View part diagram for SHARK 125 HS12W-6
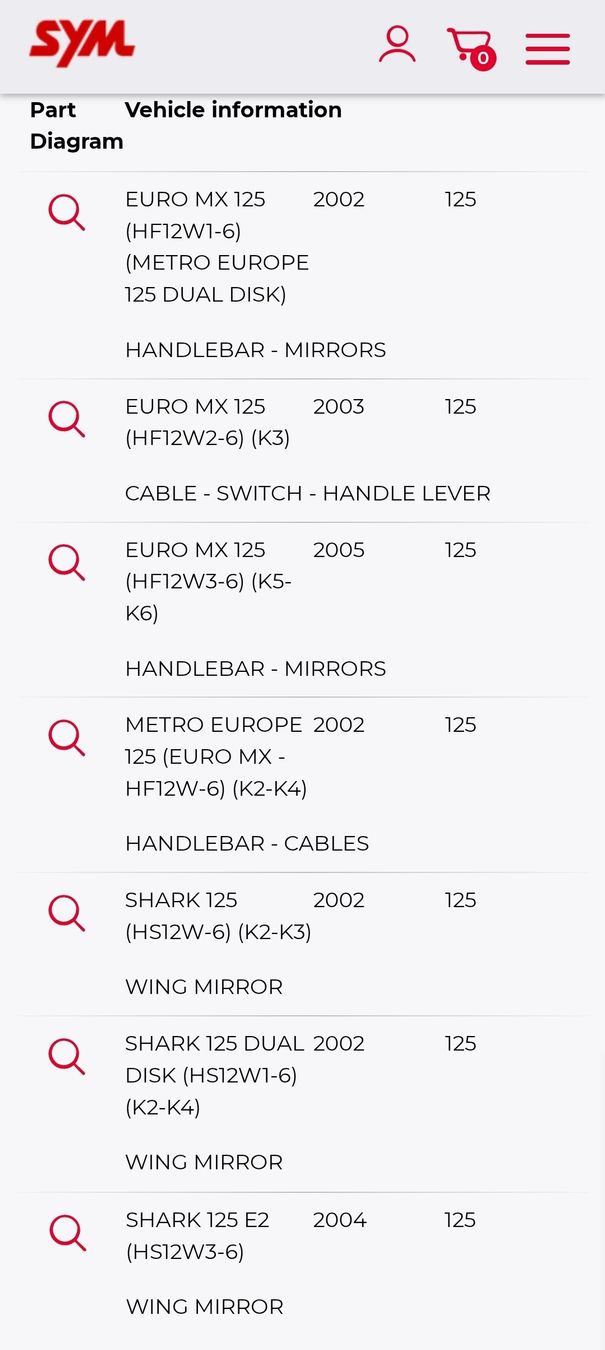605x1350 pixels. (x=66, y=912)
